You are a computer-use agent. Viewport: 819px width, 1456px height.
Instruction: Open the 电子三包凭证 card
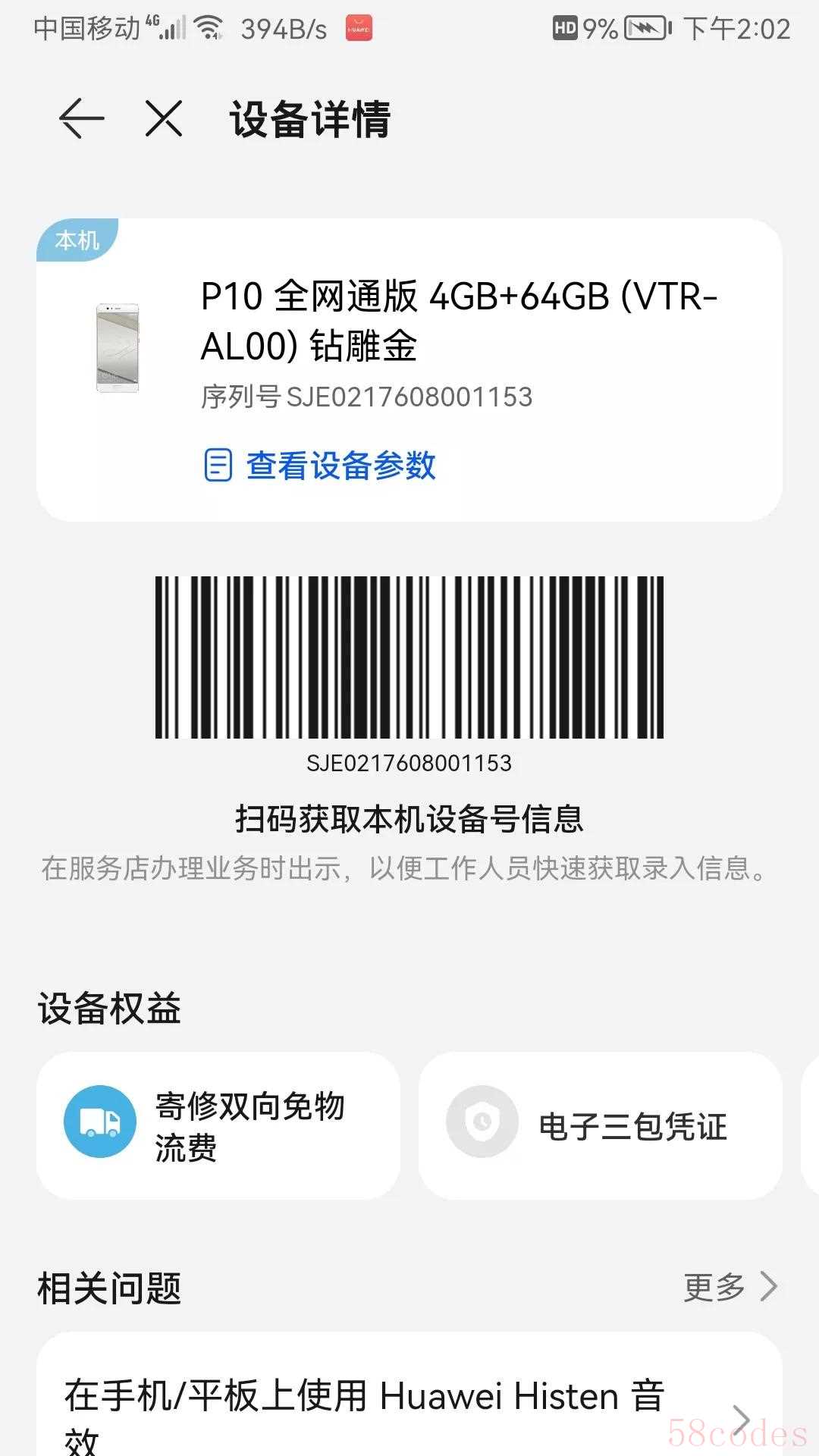tap(601, 1125)
